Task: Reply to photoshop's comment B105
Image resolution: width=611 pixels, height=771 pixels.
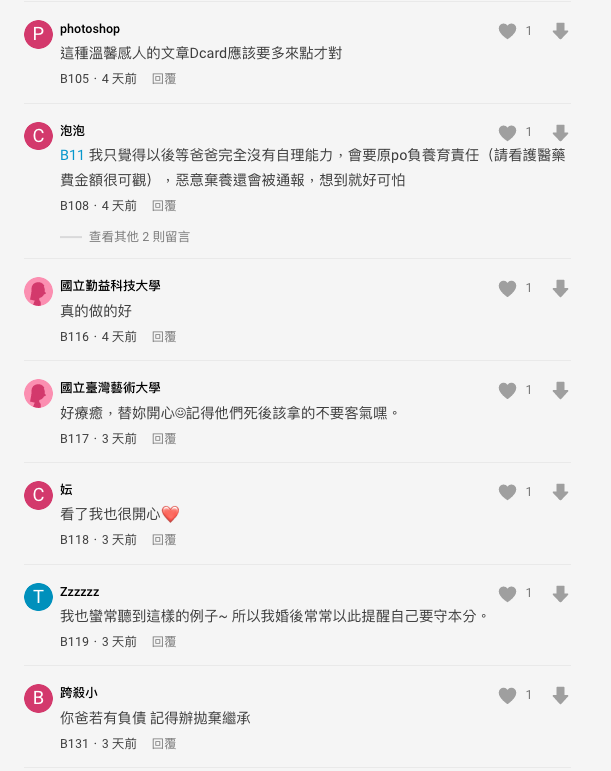Action: pyautogui.click(x=164, y=78)
